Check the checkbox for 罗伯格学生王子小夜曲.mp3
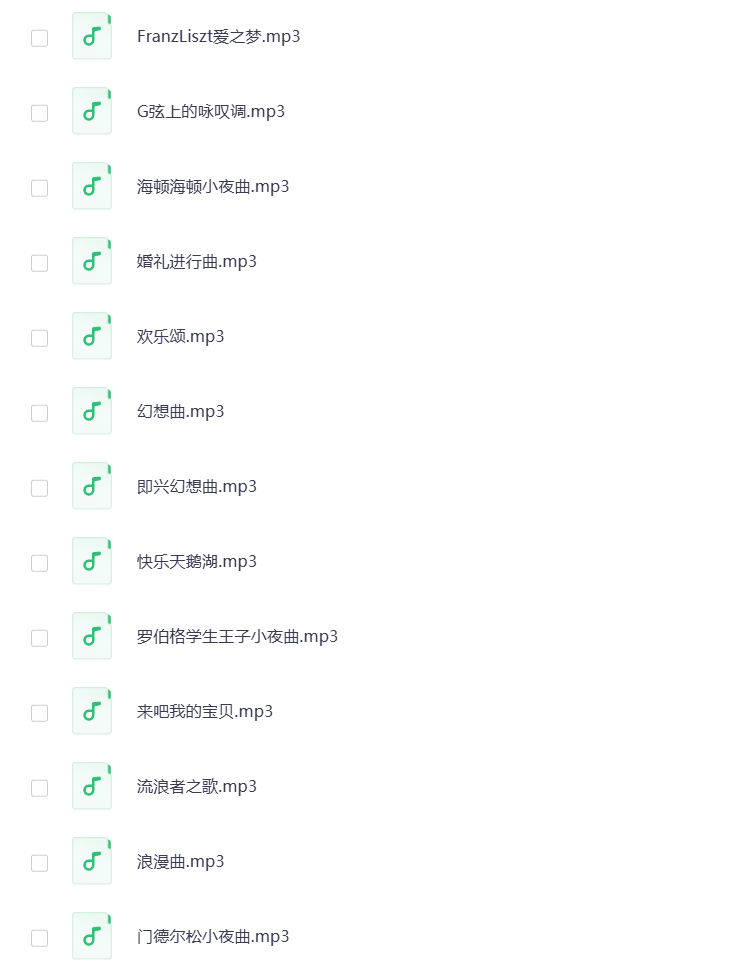 click(x=39, y=638)
